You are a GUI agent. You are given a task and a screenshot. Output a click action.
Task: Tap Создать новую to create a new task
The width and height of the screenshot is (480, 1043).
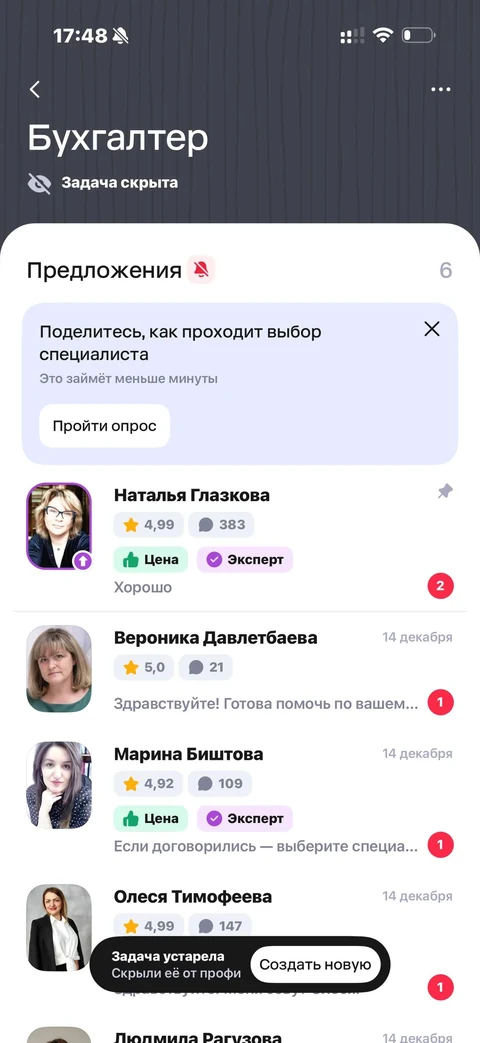pyautogui.click(x=315, y=965)
